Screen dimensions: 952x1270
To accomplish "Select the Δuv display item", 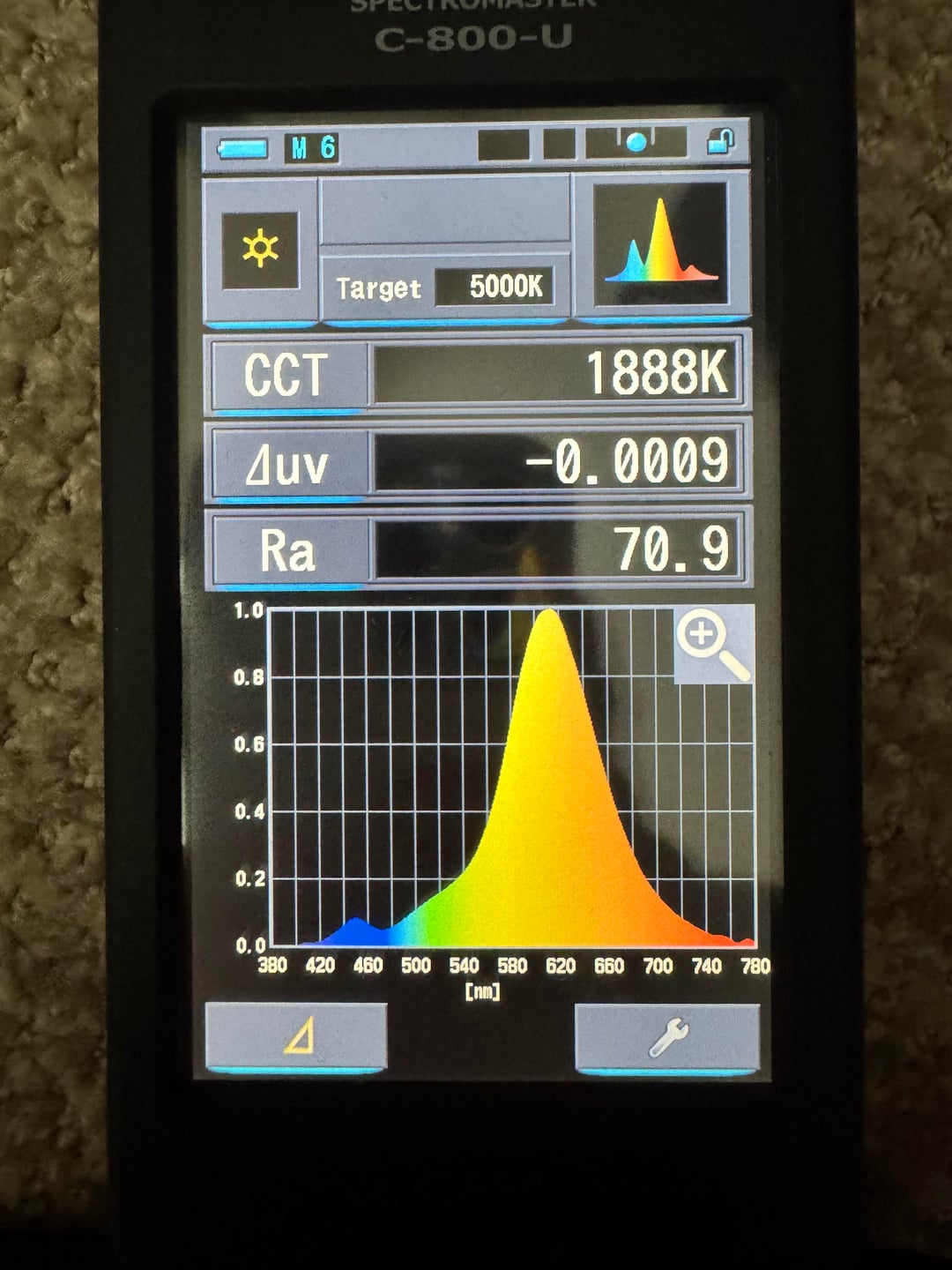I will (286, 463).
